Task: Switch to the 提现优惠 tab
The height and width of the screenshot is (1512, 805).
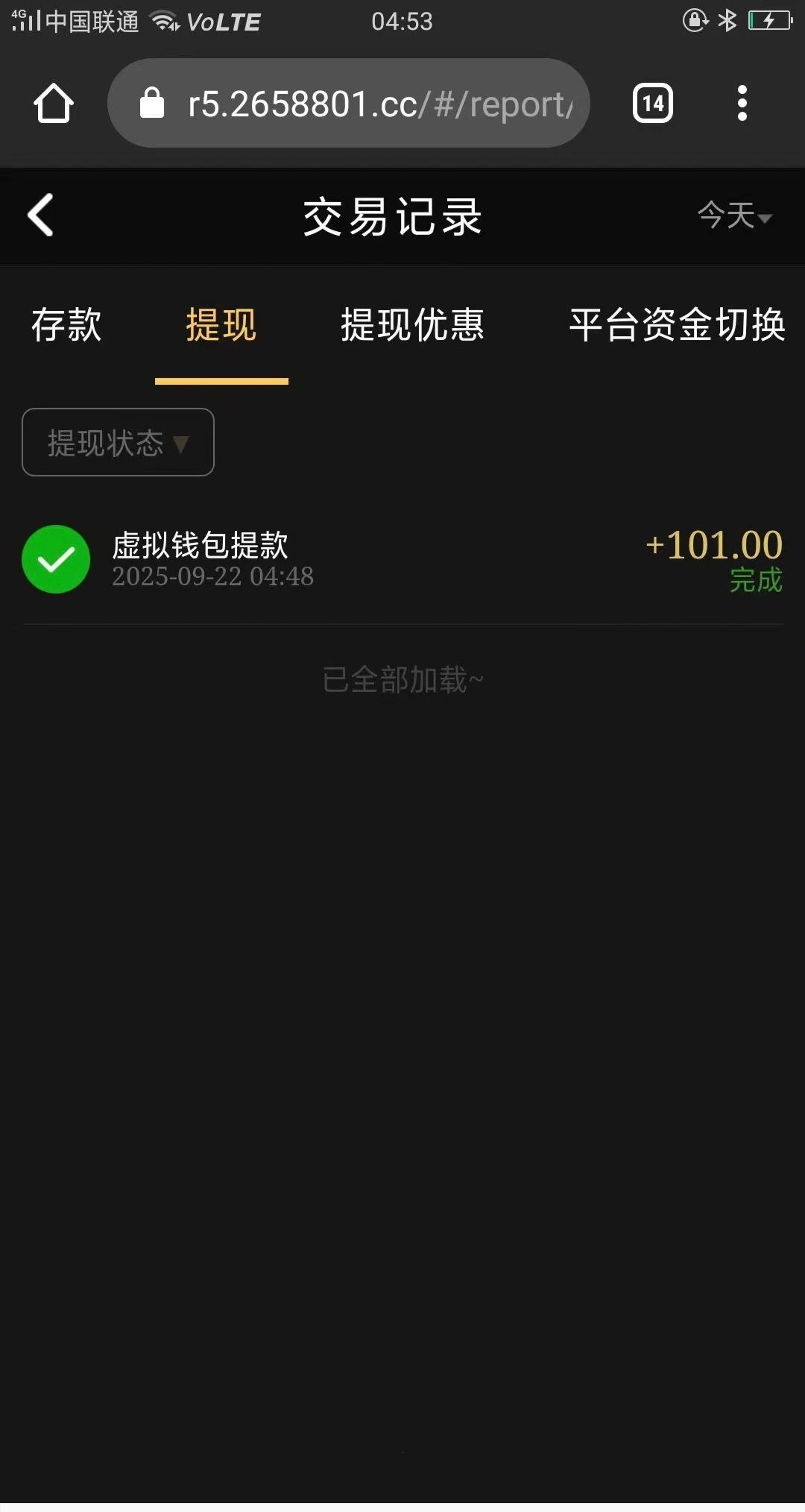Action: coord(412,325)
